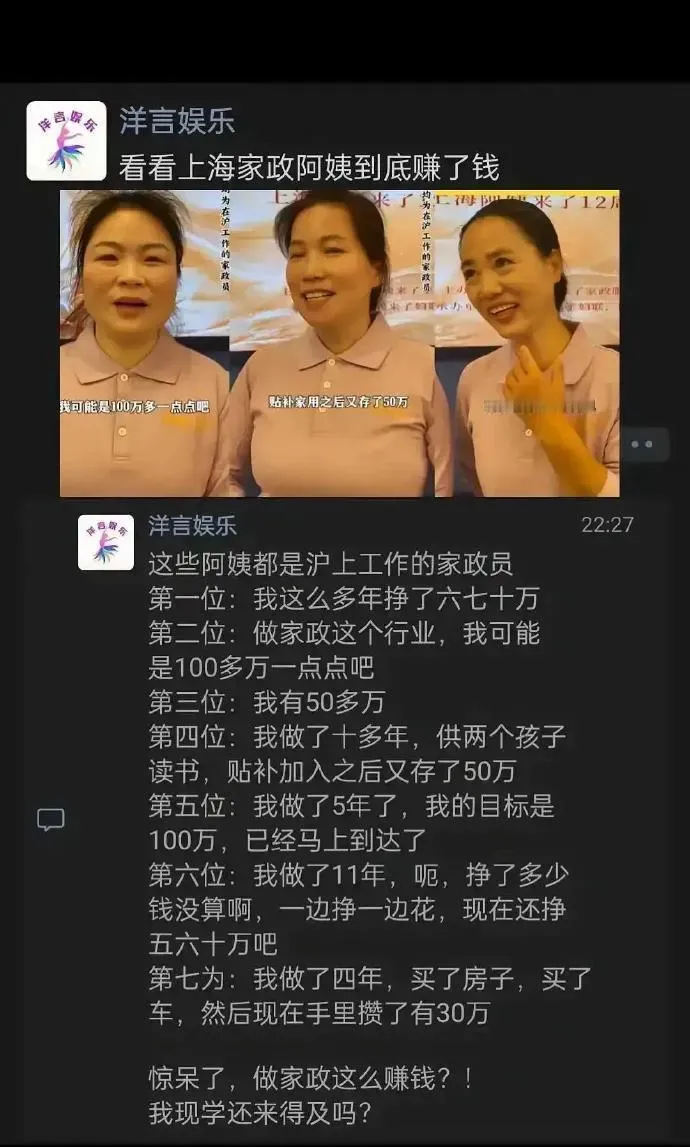
Task: Tap the 洋言娱乐 name above the post
Action: tap(177, 121)
